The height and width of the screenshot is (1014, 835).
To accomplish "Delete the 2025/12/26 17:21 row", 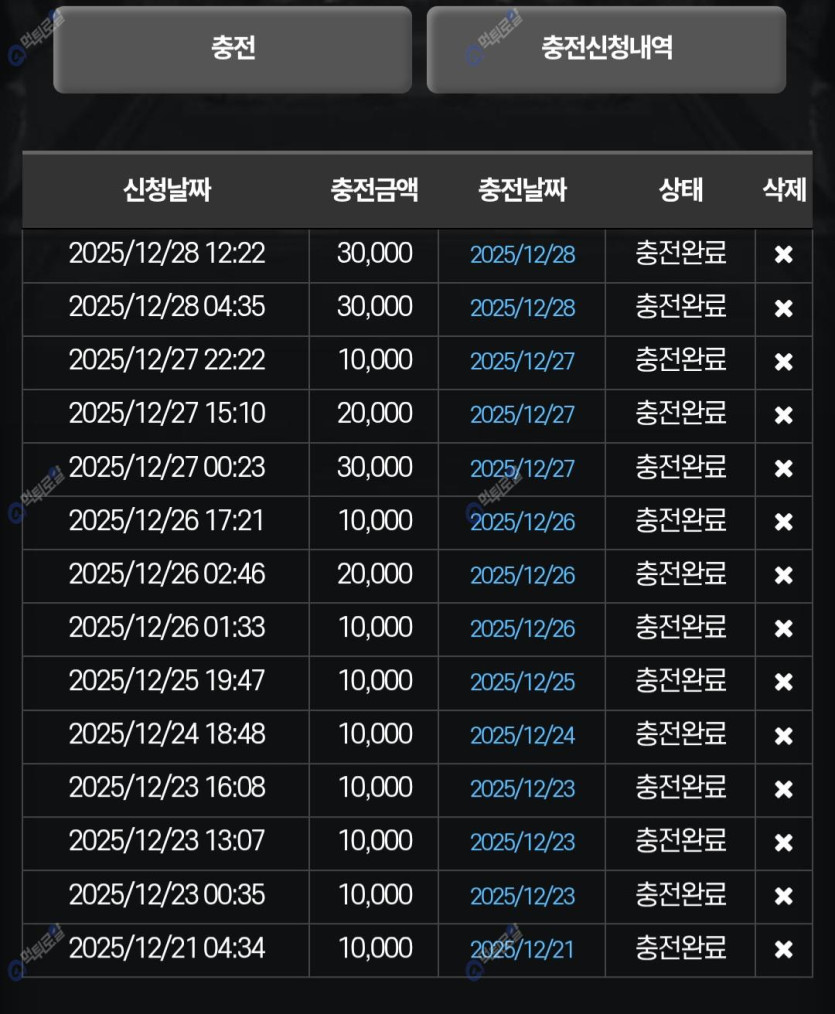I will [x=783, y=521].
